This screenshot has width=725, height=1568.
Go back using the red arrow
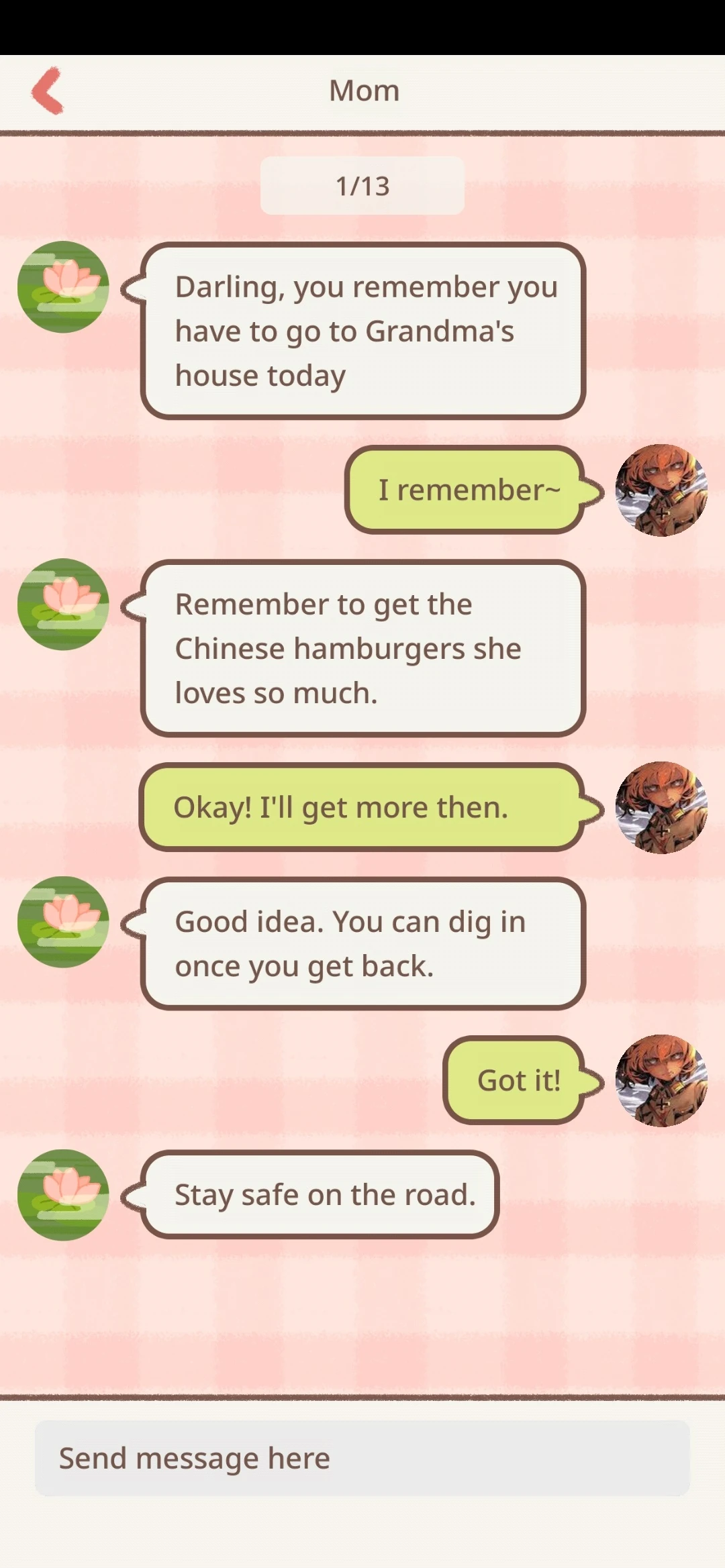[x=48, y=91]
